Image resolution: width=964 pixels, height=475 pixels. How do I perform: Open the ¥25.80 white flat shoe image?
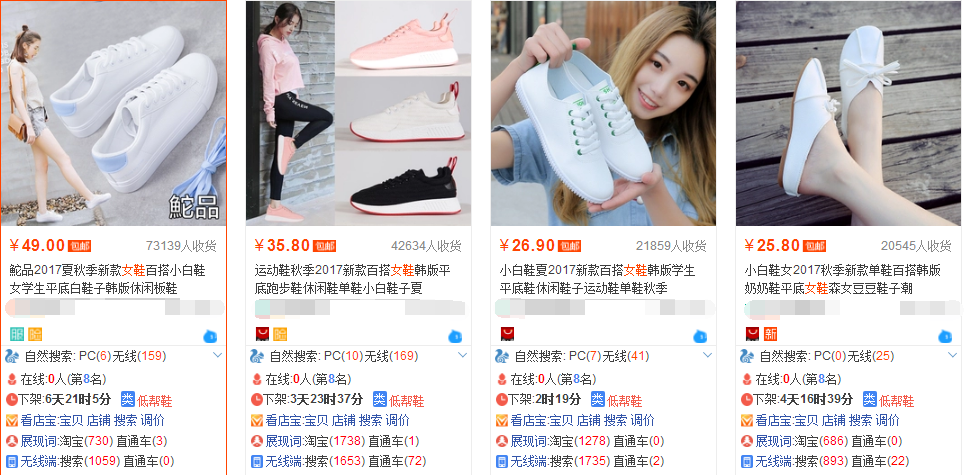click(848, 112)
